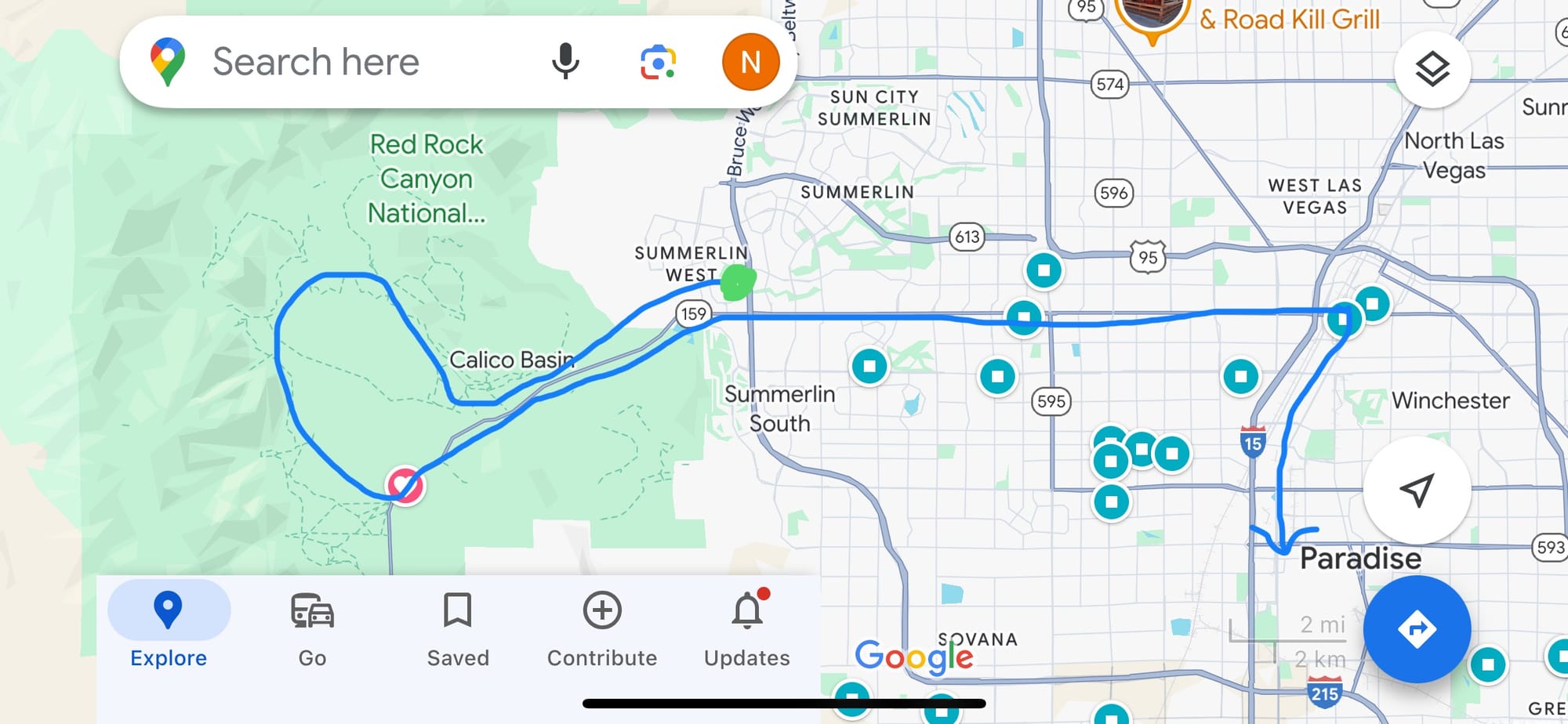Open the Updates tab
The width and height of the screenshot is (1568, 724).
pos(747,627)
